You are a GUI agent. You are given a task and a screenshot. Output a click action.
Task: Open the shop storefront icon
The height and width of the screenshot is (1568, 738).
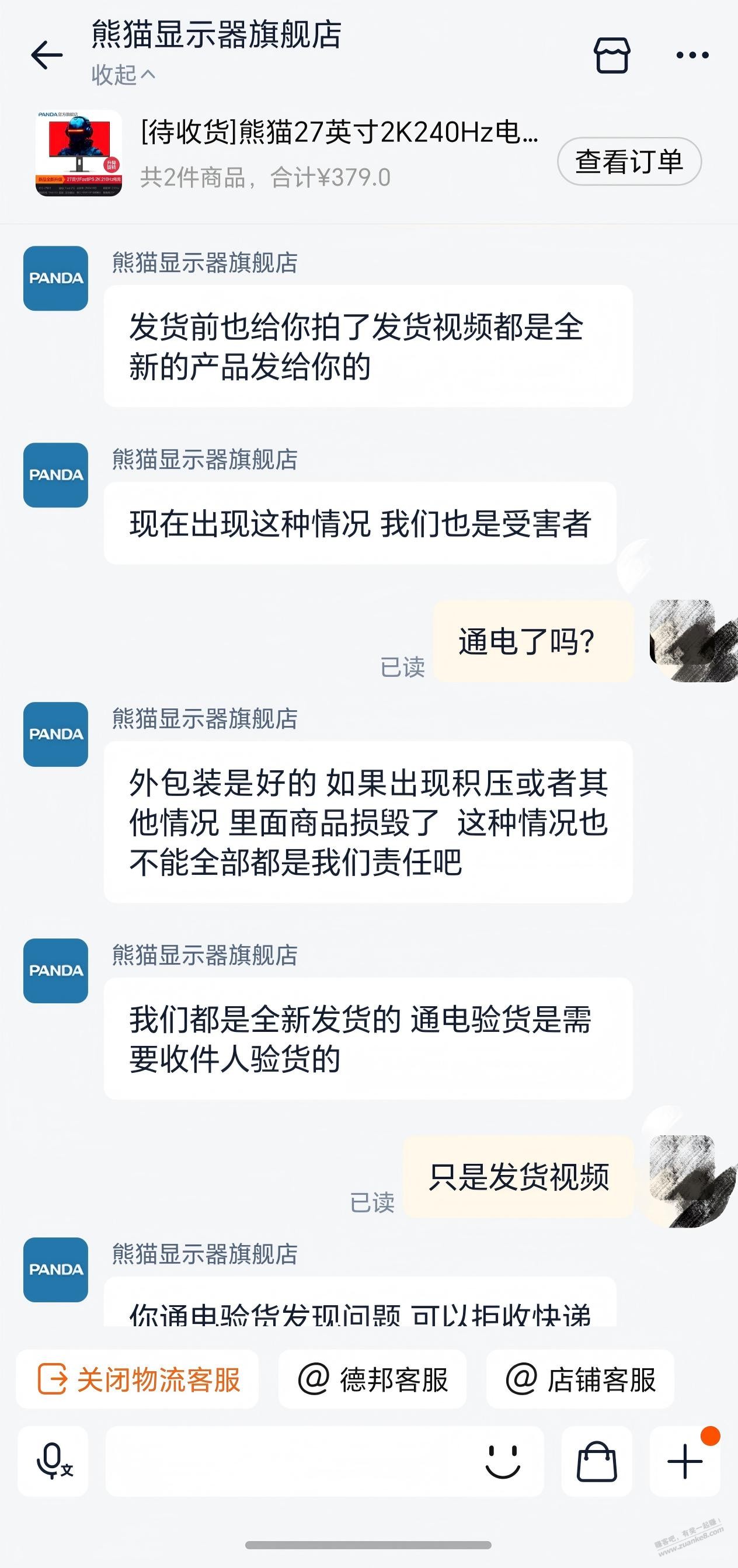[611, 55]
